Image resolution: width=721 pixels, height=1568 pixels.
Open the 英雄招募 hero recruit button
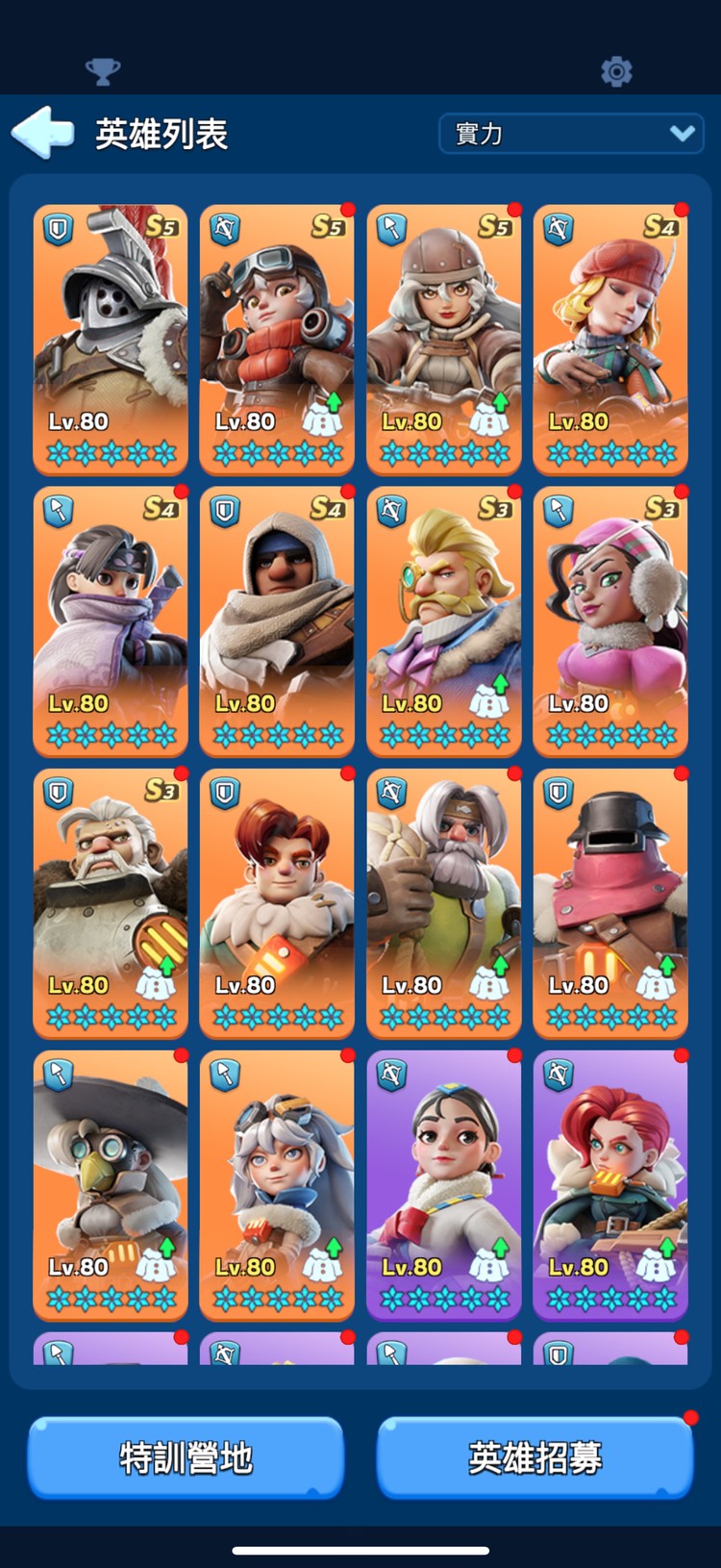pos(535,1457)
